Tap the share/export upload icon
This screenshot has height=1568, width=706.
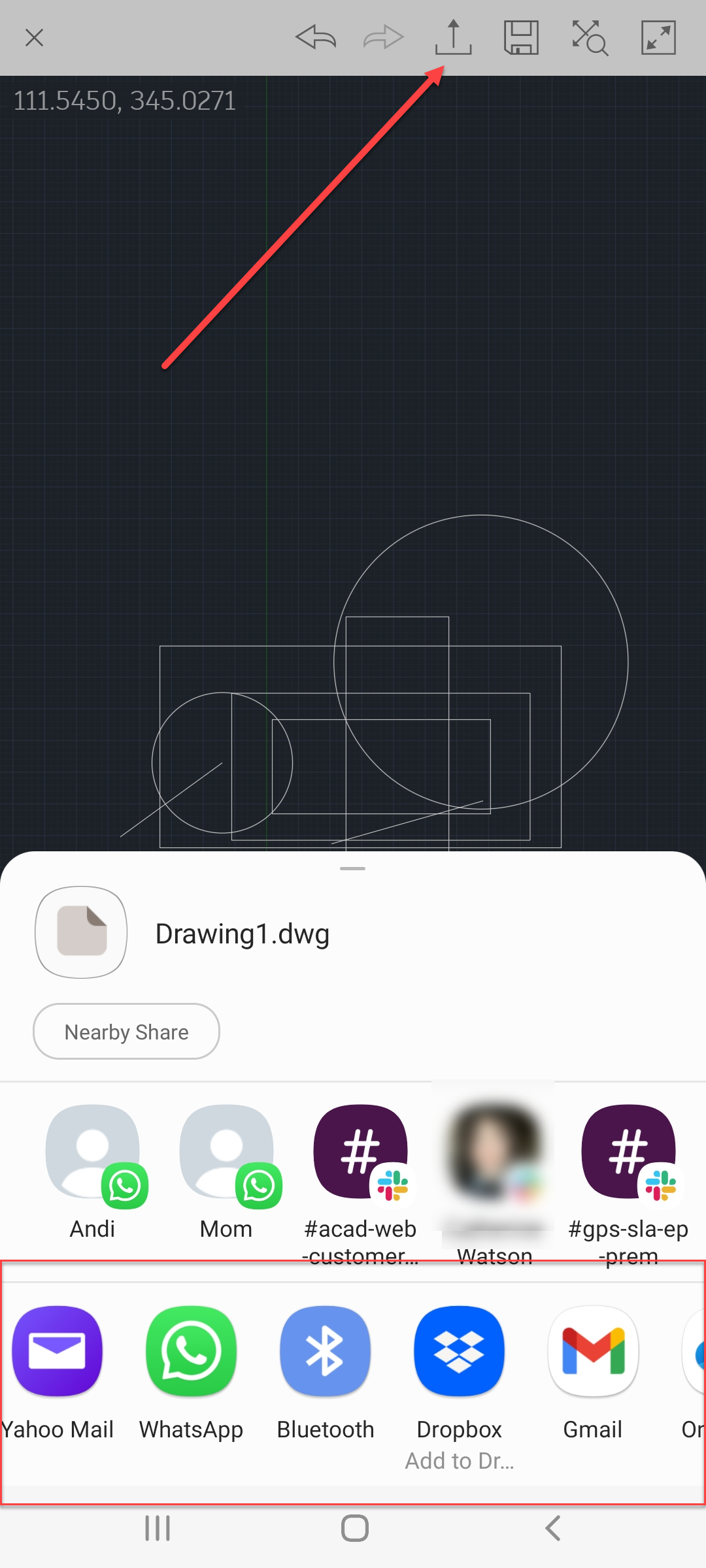click(453, 38)
